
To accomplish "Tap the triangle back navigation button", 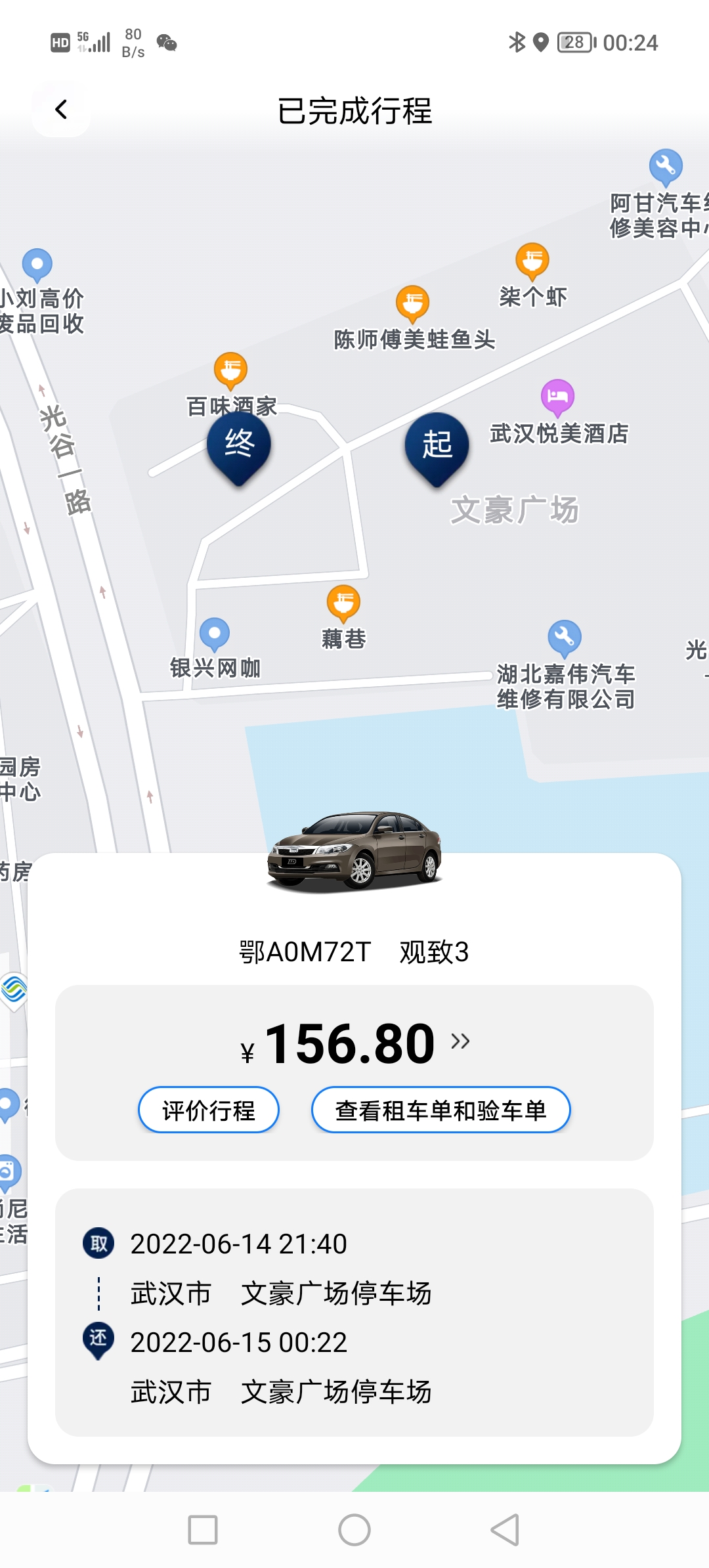I will click(505, 1530).
